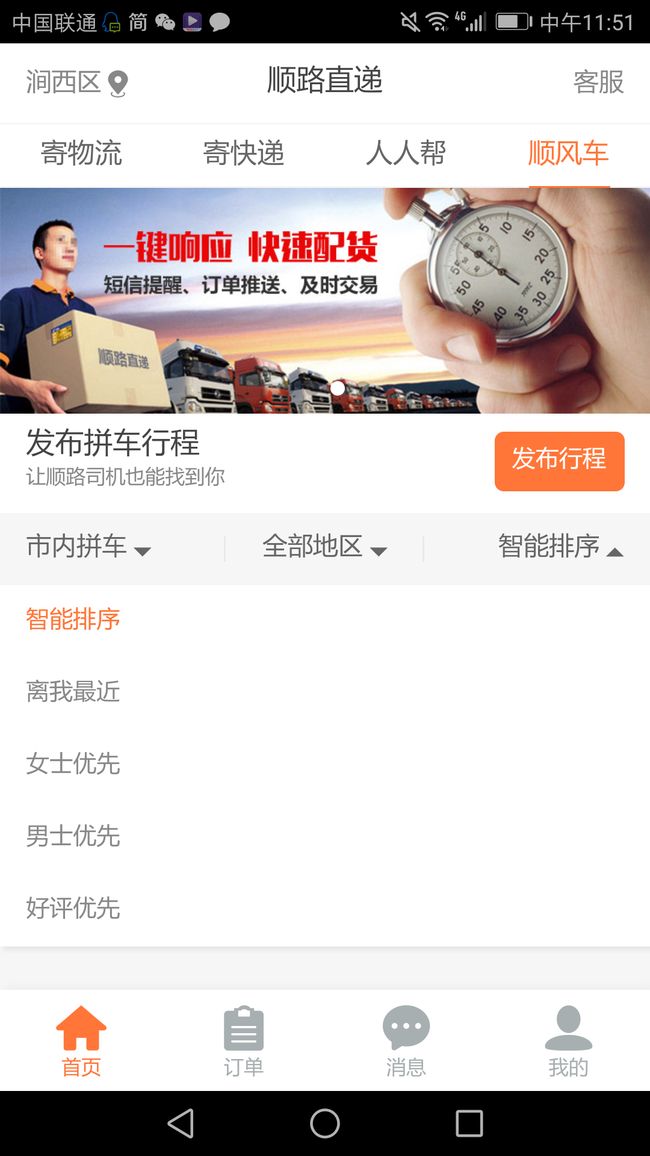Select the 顺风车 tab
Screen dimensions: 650x1156
(568, 153)
